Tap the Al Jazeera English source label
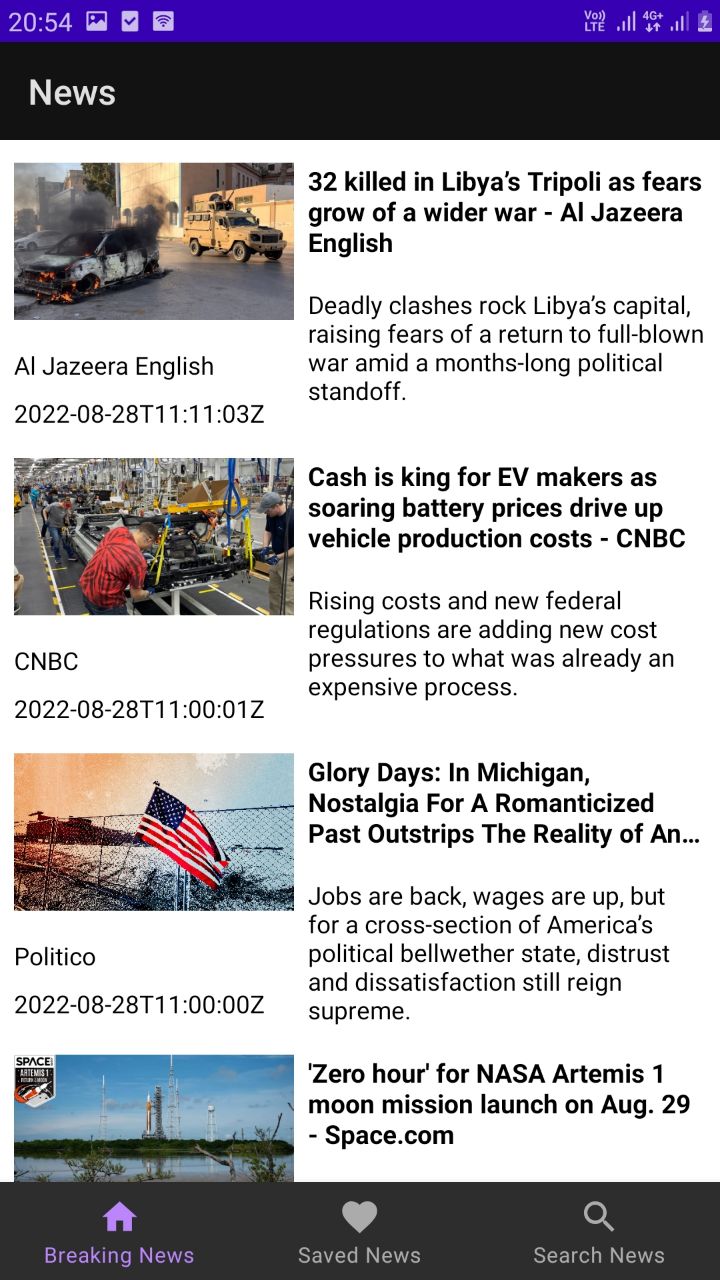The width and height of the screenshot is (720, 1280). 113,366
